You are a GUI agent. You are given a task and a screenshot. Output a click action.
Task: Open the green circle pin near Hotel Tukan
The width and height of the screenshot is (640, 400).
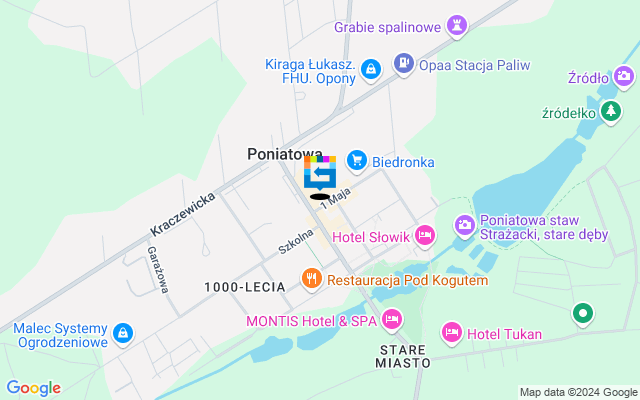point(582,315)
